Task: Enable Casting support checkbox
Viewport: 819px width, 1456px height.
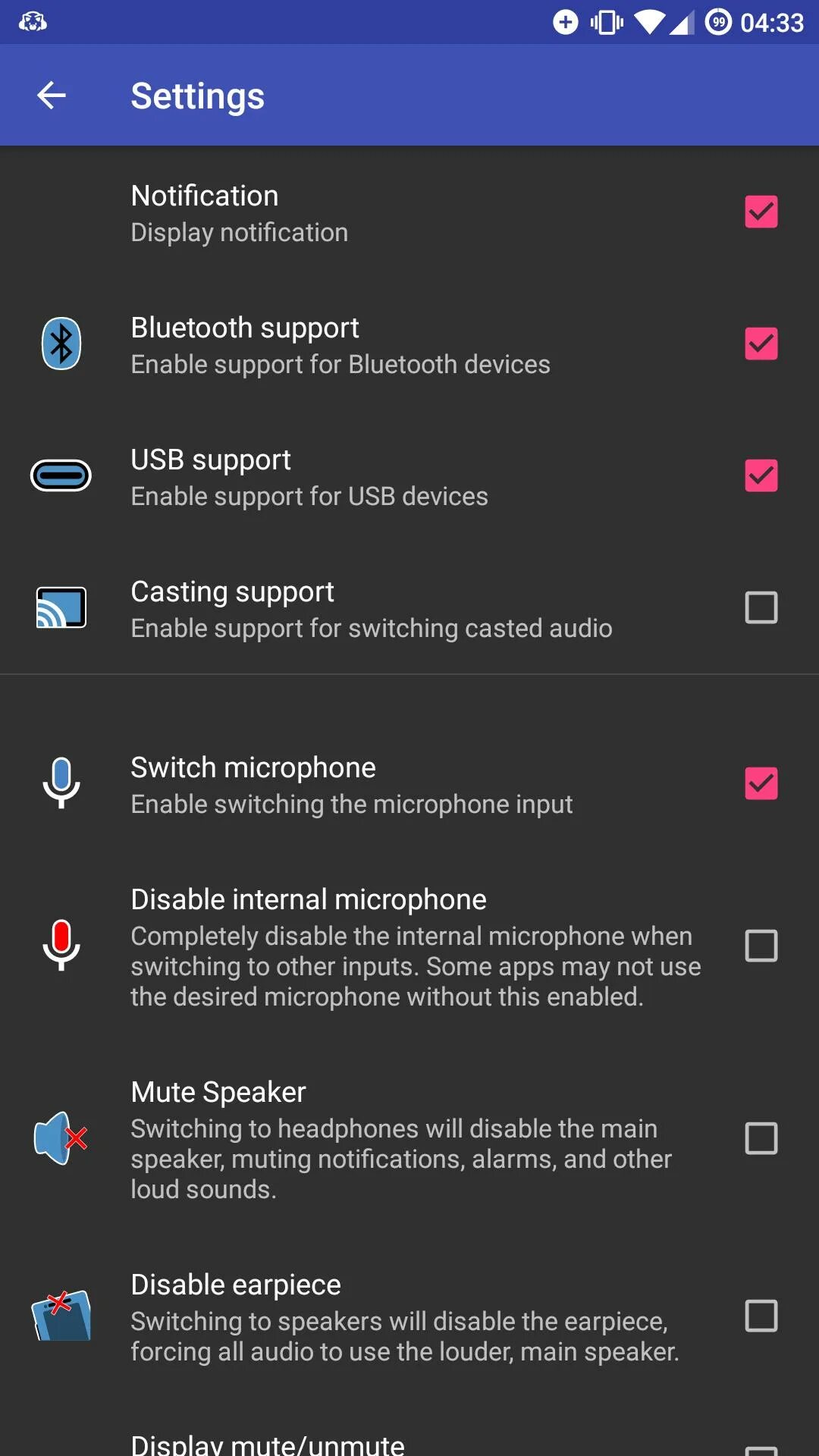Action: point(761,607)
